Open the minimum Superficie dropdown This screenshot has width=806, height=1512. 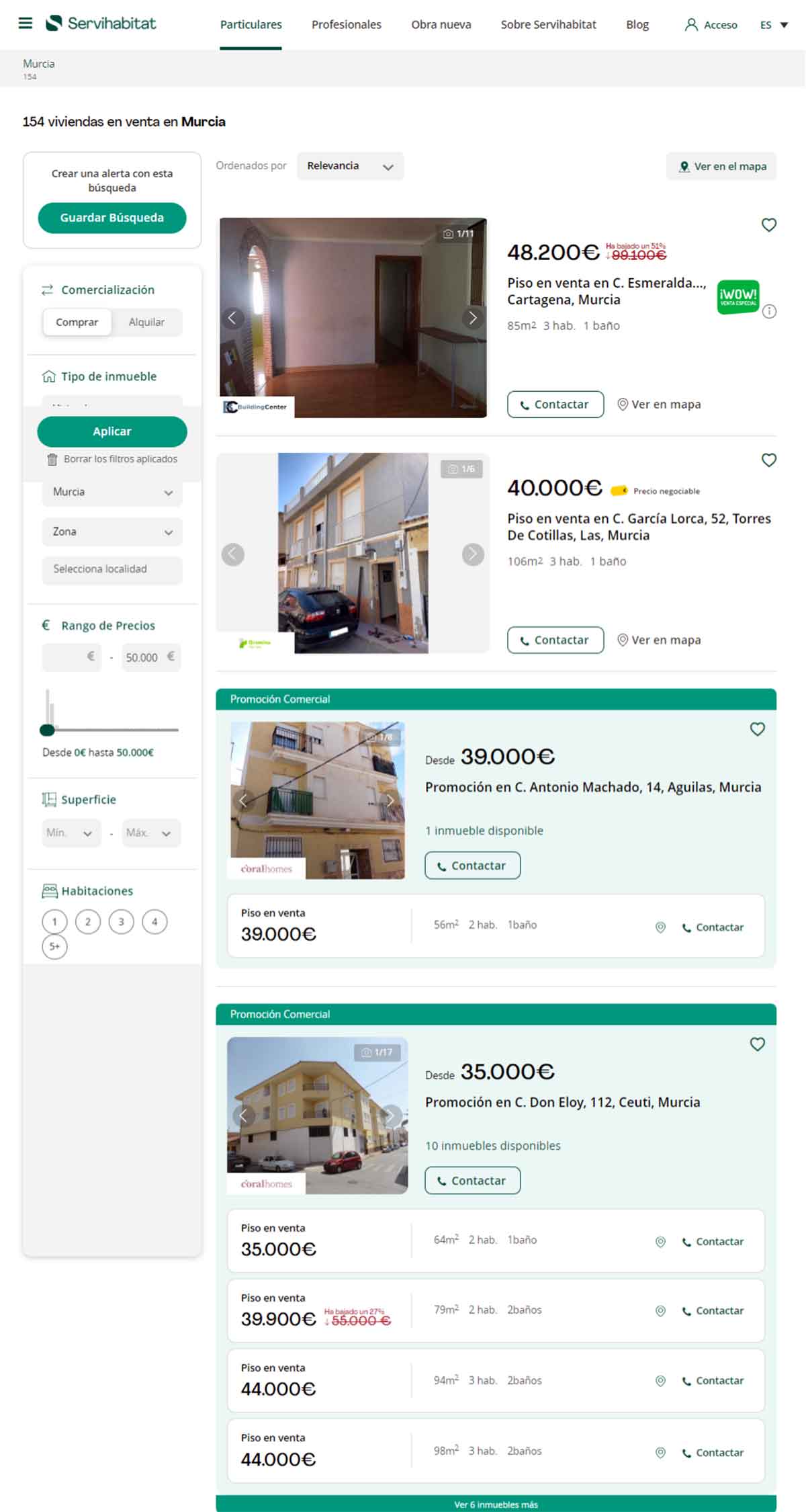pos(71,833)
